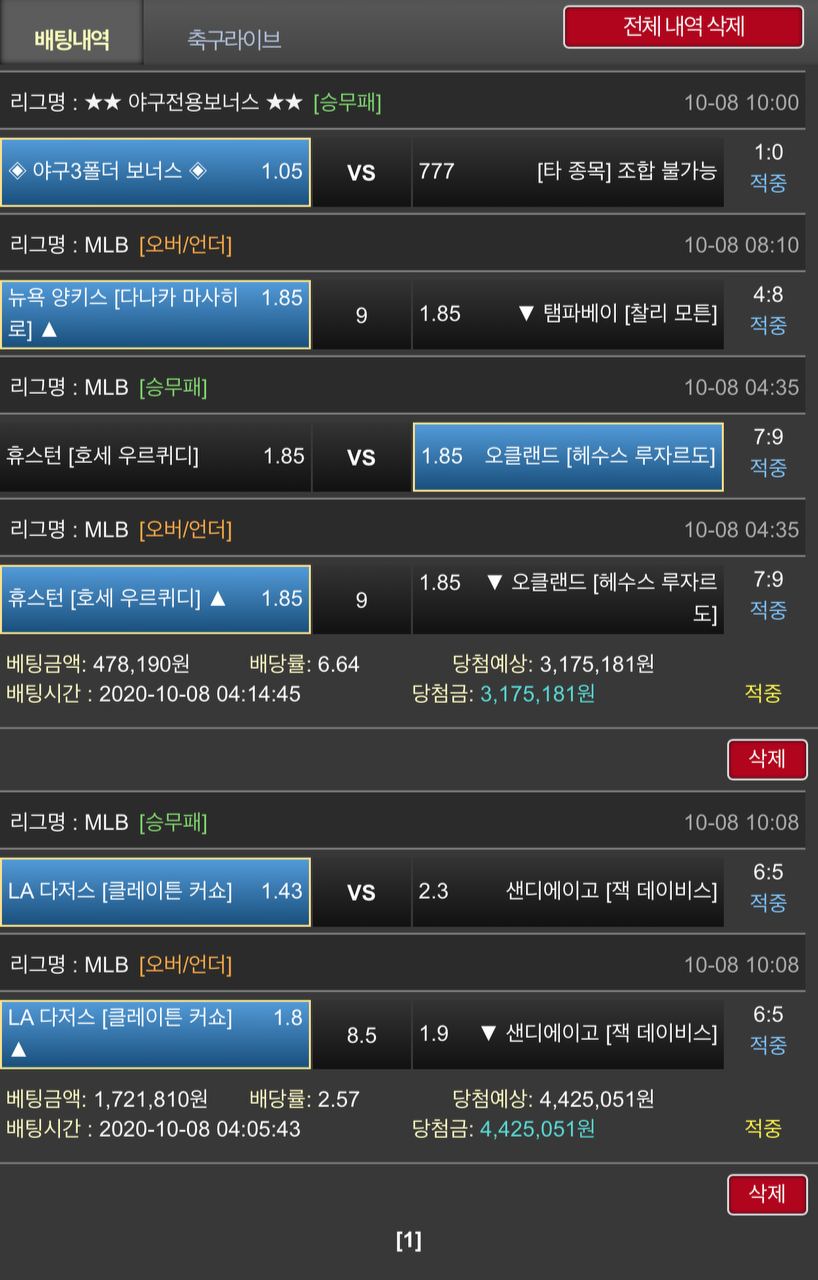
Task: Open page 1 of history
Action: tap(408, 1241)
